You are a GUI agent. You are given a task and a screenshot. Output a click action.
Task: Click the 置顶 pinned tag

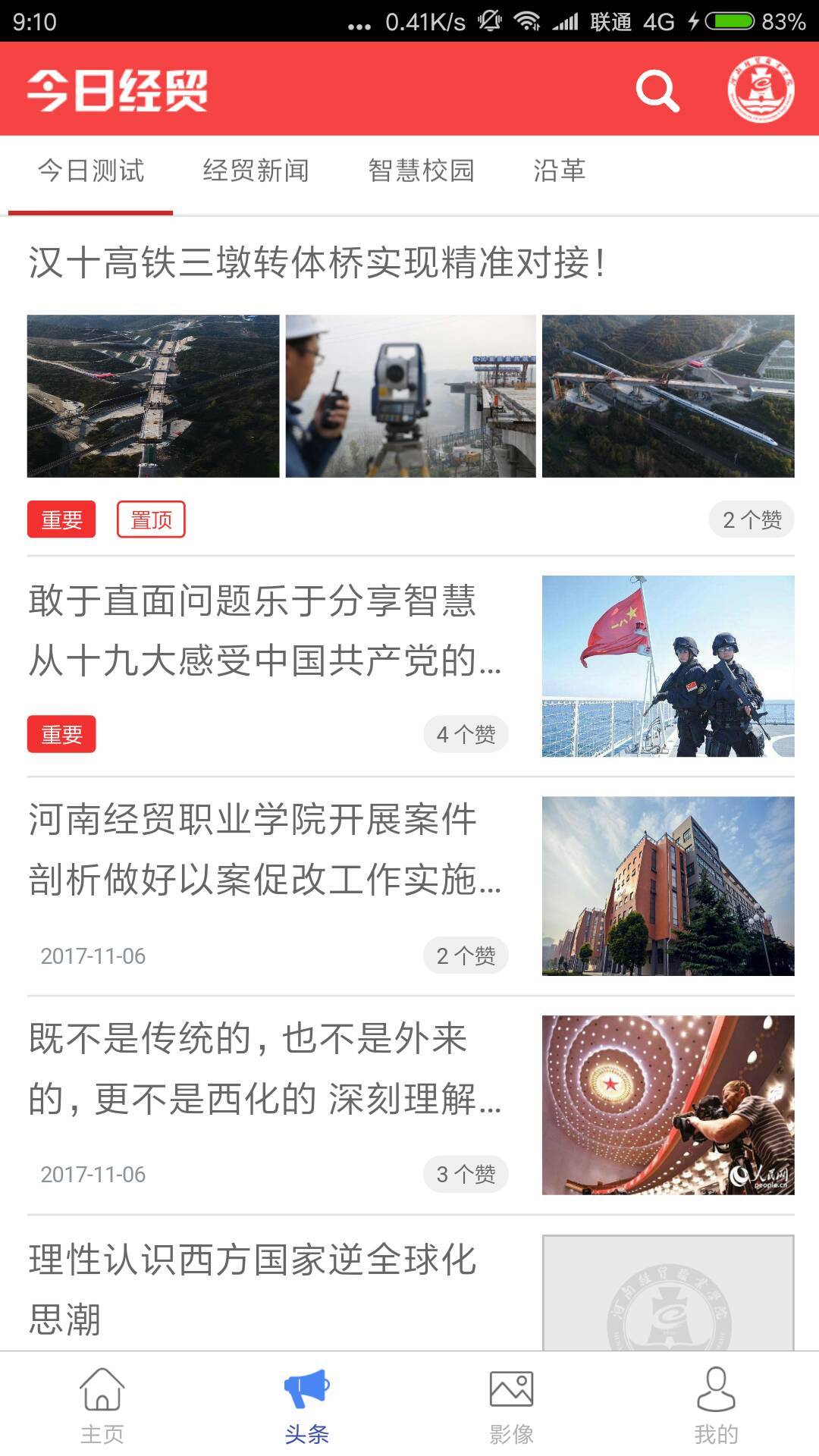(x=150, y=519)
